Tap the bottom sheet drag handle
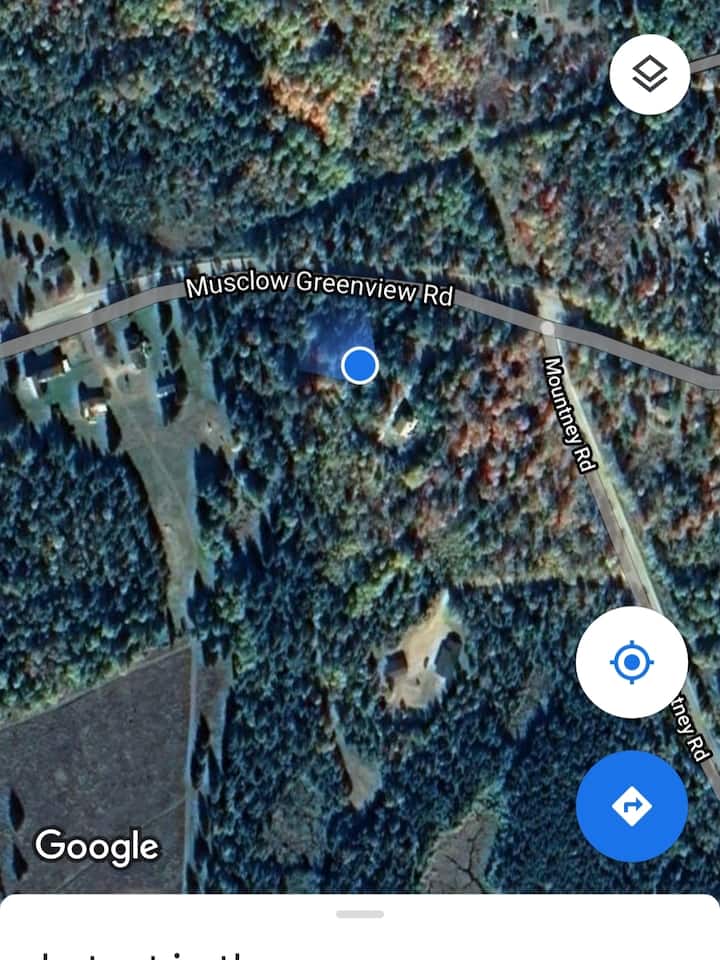 pyautogui.click(x=360, y=914)
